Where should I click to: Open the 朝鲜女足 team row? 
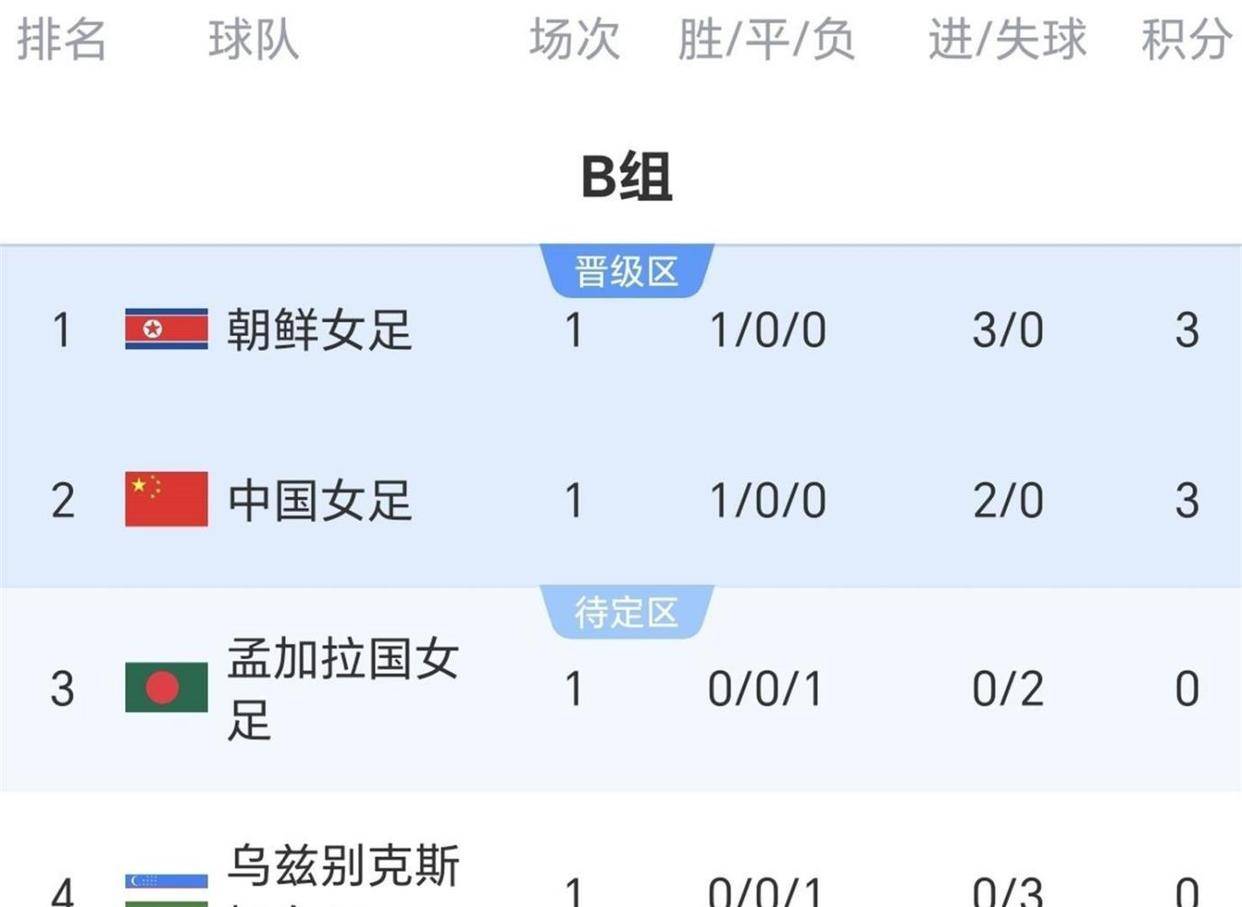(x=320, y=330)
